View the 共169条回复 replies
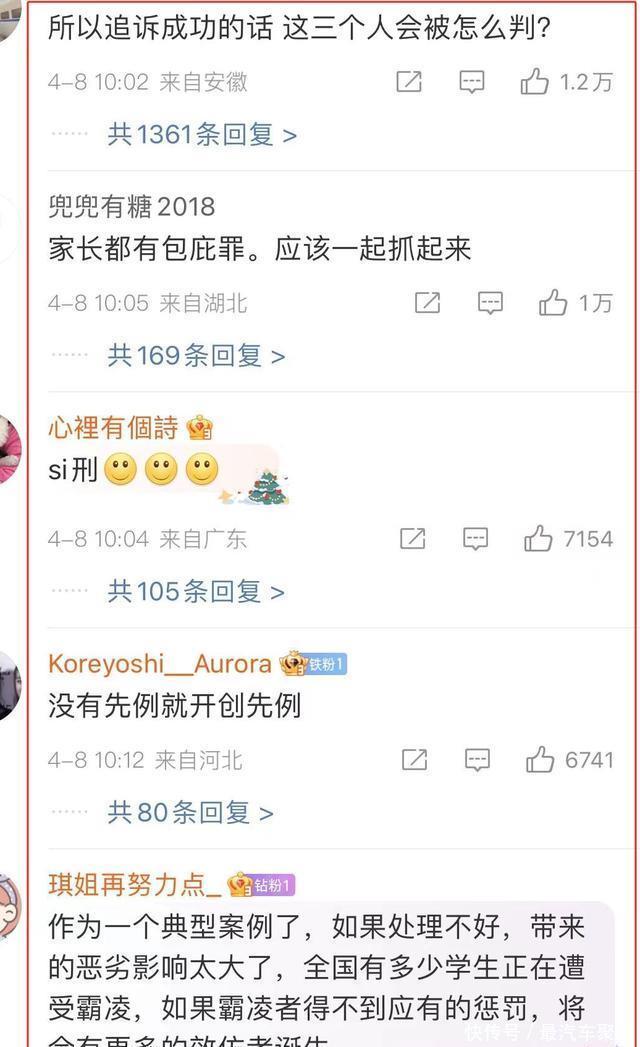 coord(195,355)
